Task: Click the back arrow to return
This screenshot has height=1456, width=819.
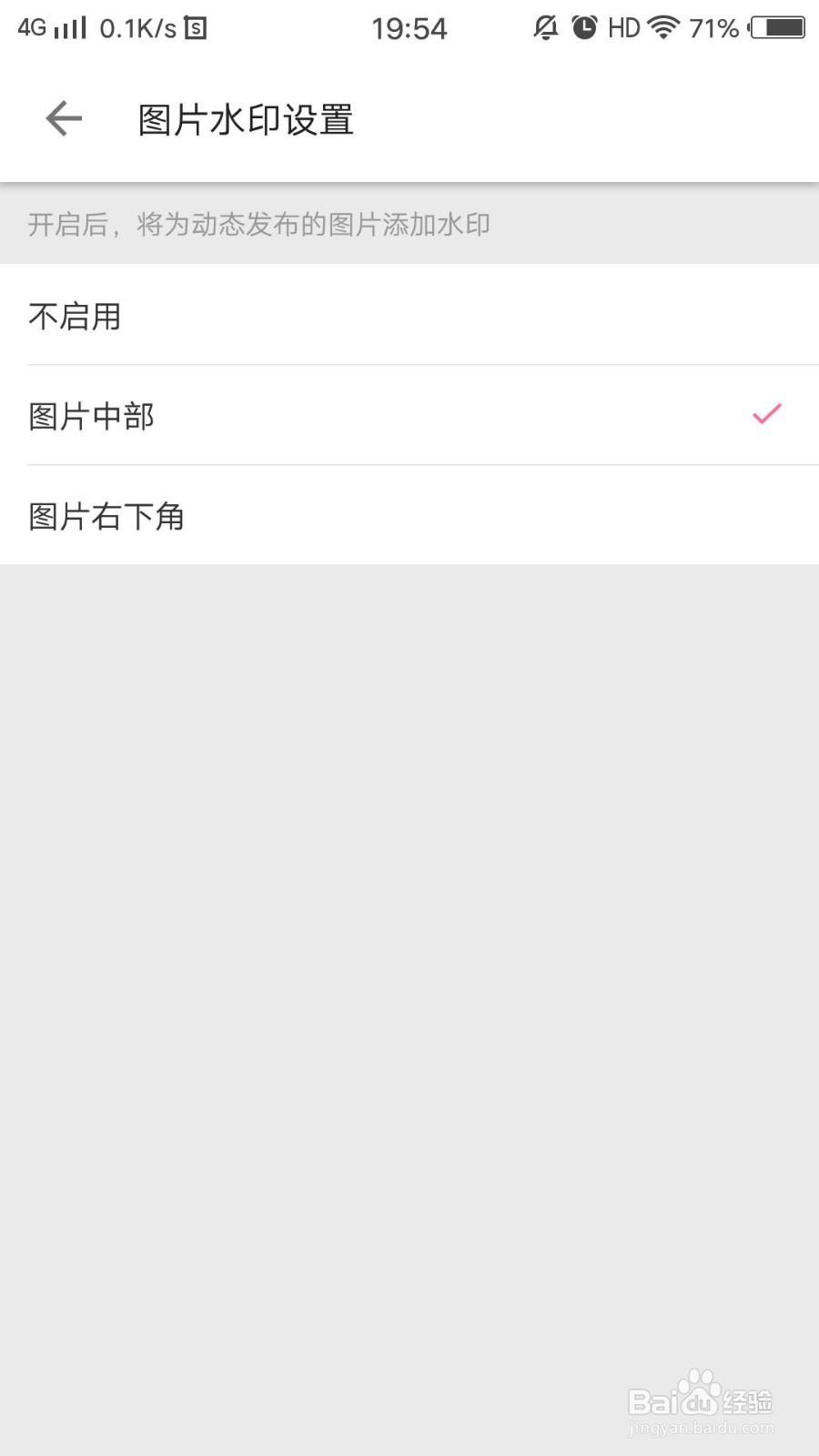Action: [62, 118]
